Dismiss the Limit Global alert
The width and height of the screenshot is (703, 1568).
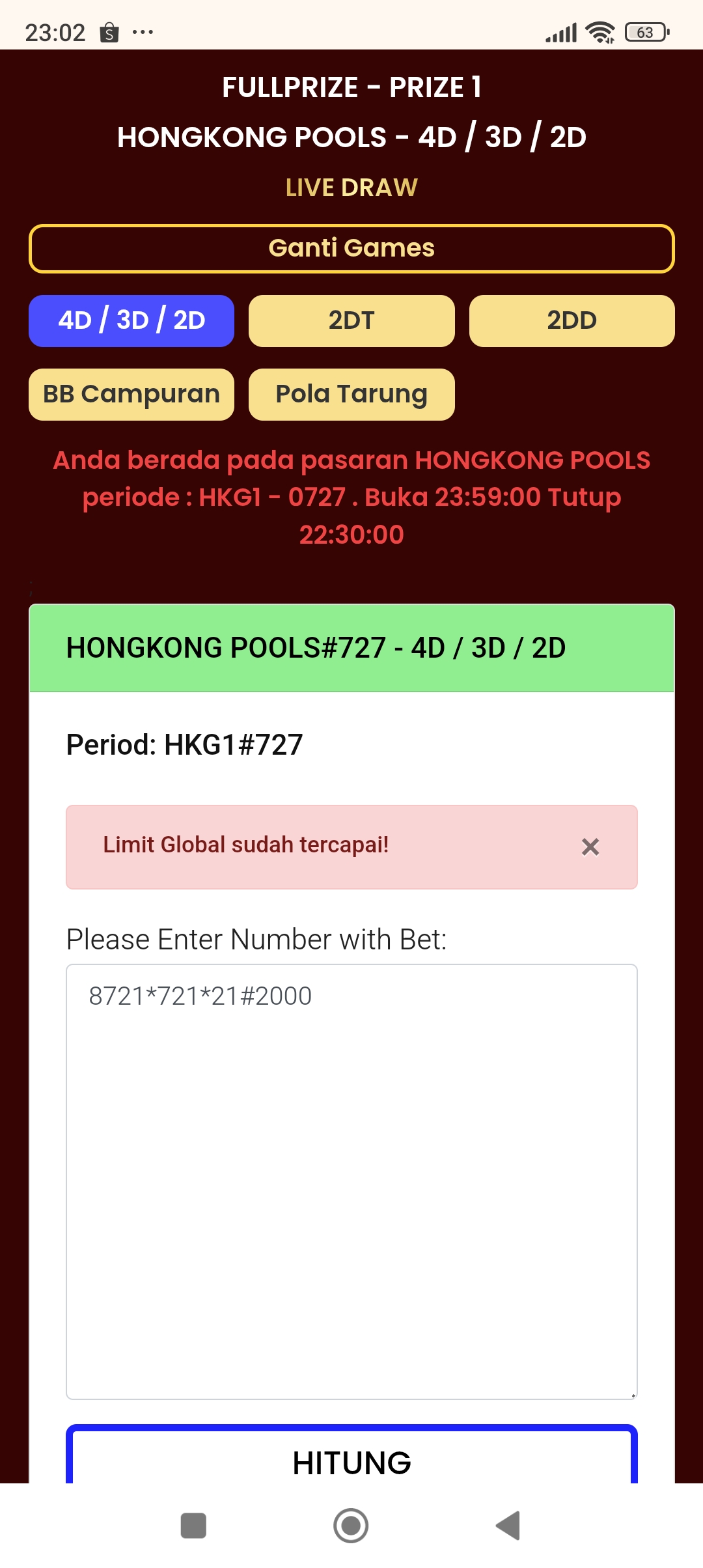[590, 847]
